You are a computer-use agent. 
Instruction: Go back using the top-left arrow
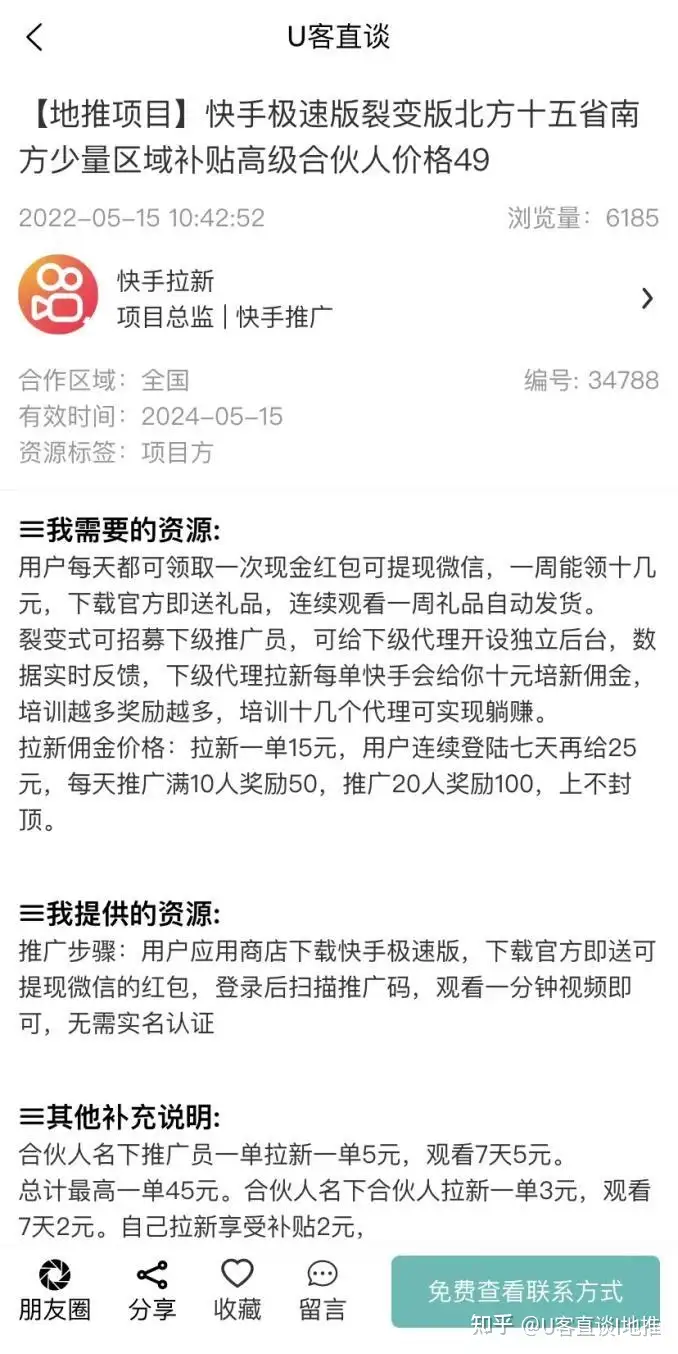34,38
